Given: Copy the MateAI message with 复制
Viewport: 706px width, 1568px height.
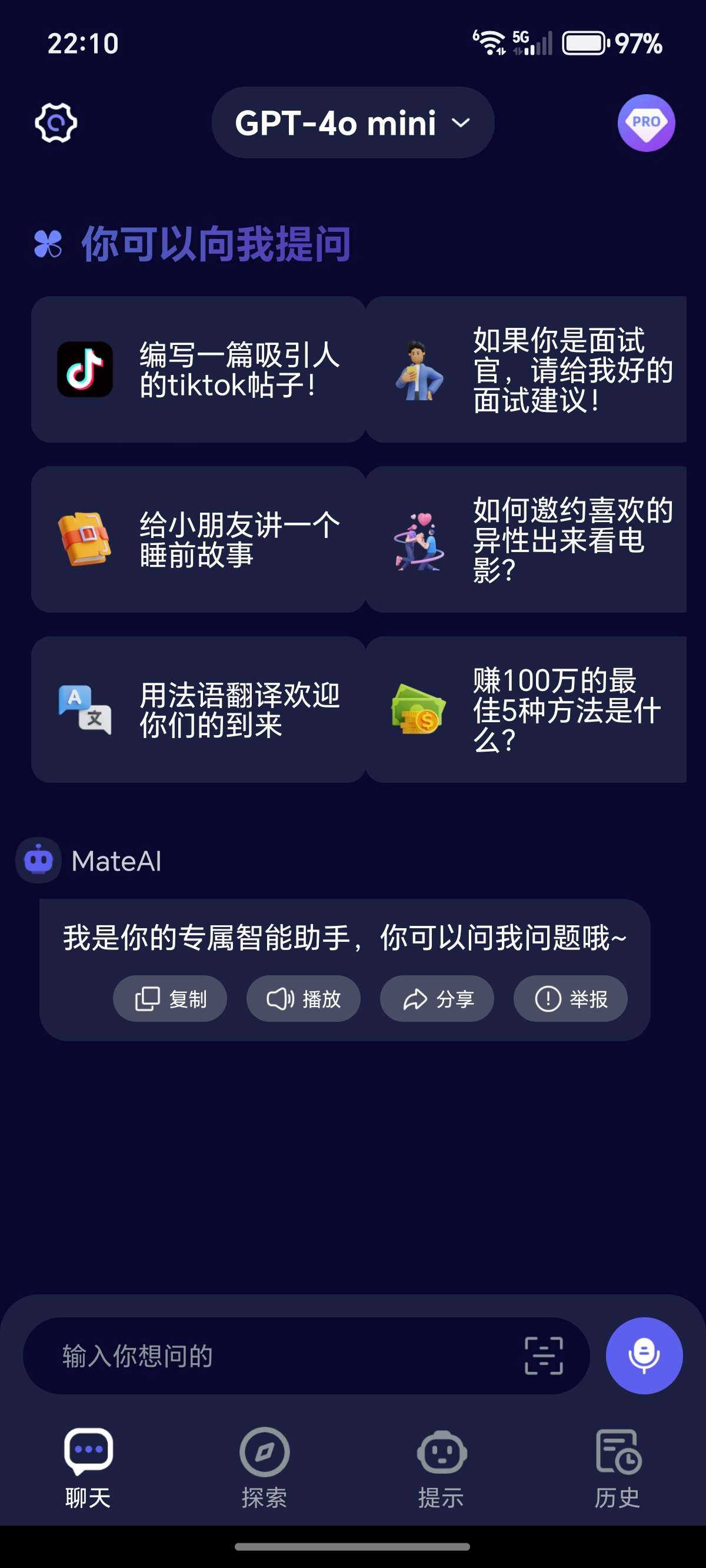Looking at the screenshot, I should tap(170, 999).
